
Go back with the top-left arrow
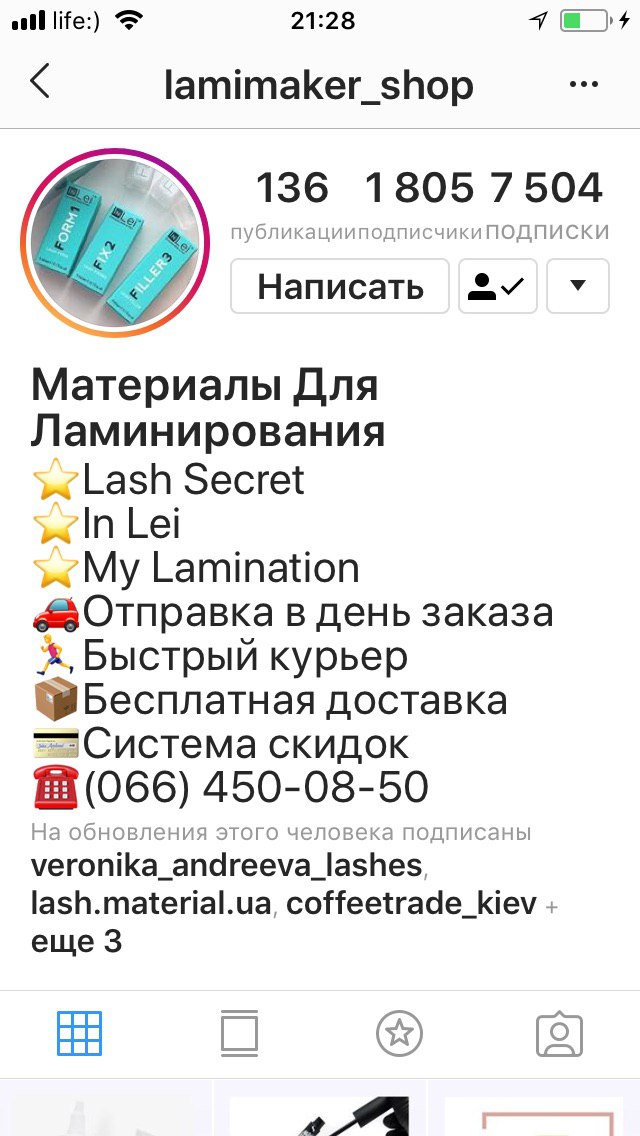40,81
